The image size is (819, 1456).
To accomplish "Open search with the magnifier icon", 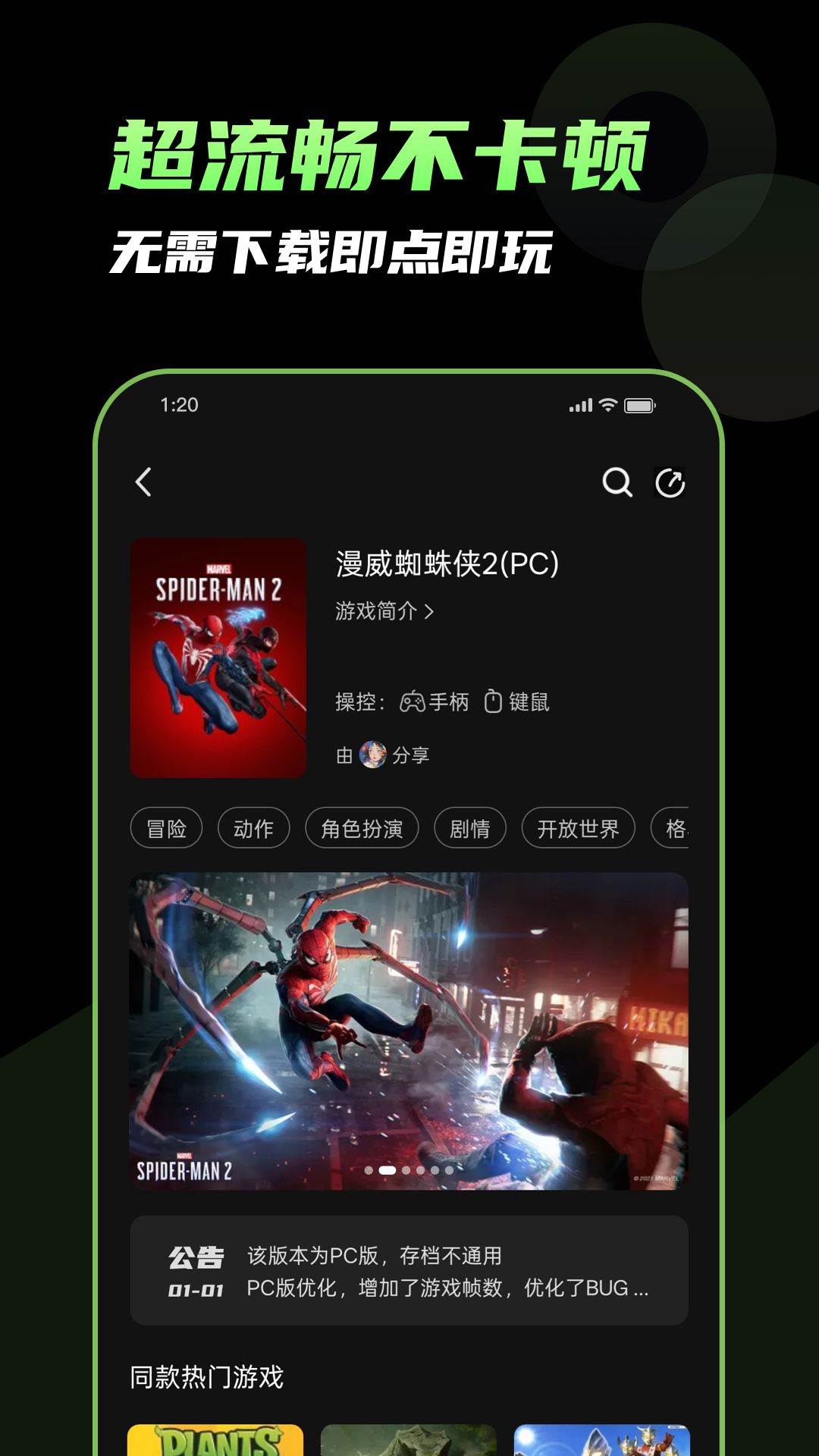I will tap(618, 483).
